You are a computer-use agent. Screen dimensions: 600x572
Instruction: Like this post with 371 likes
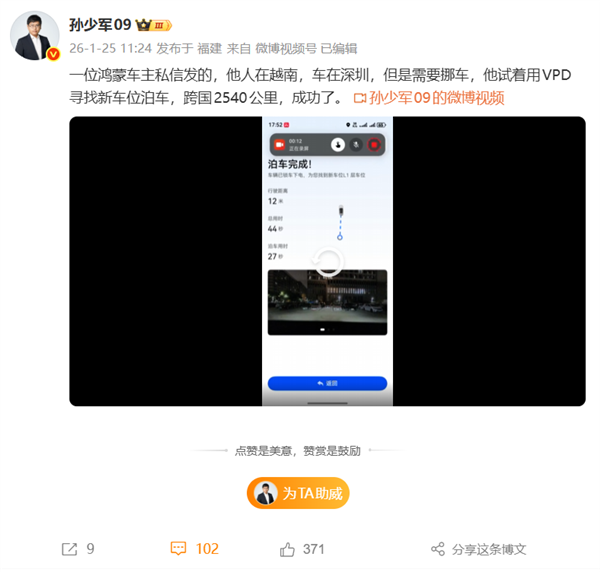[302, 548]
